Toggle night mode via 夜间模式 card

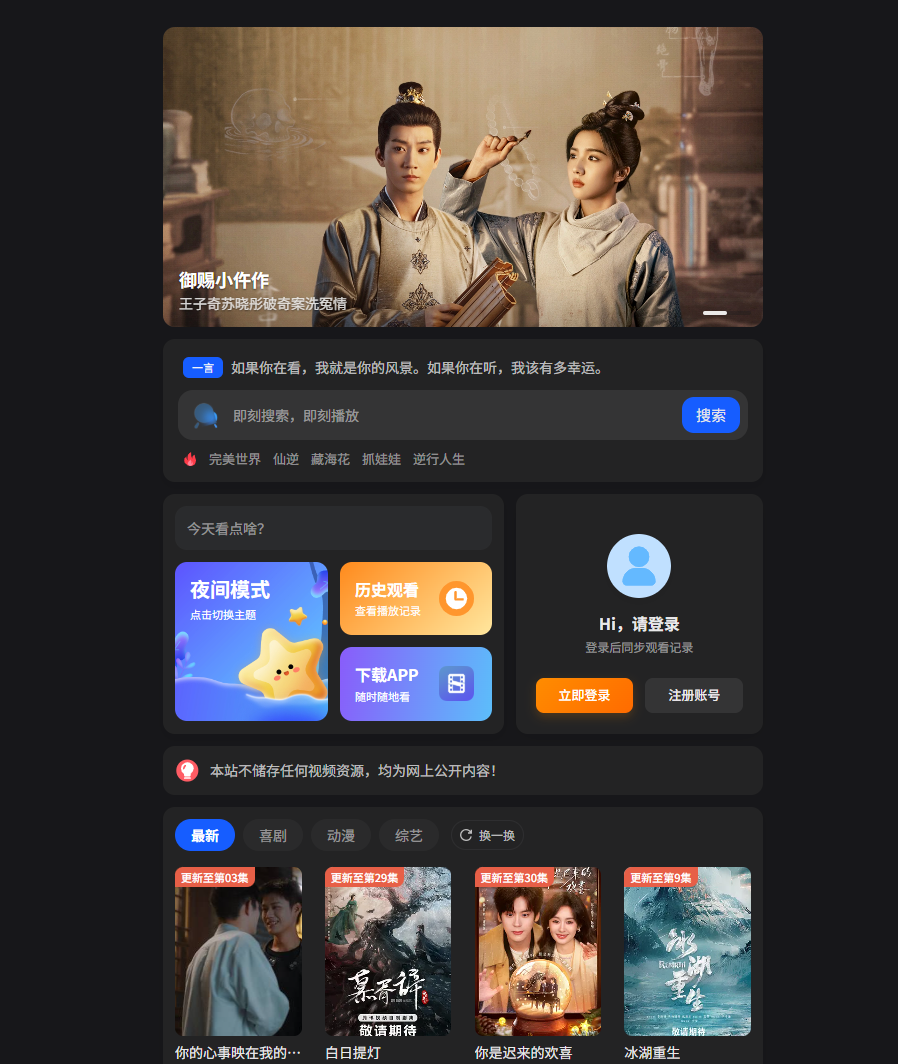251,641
